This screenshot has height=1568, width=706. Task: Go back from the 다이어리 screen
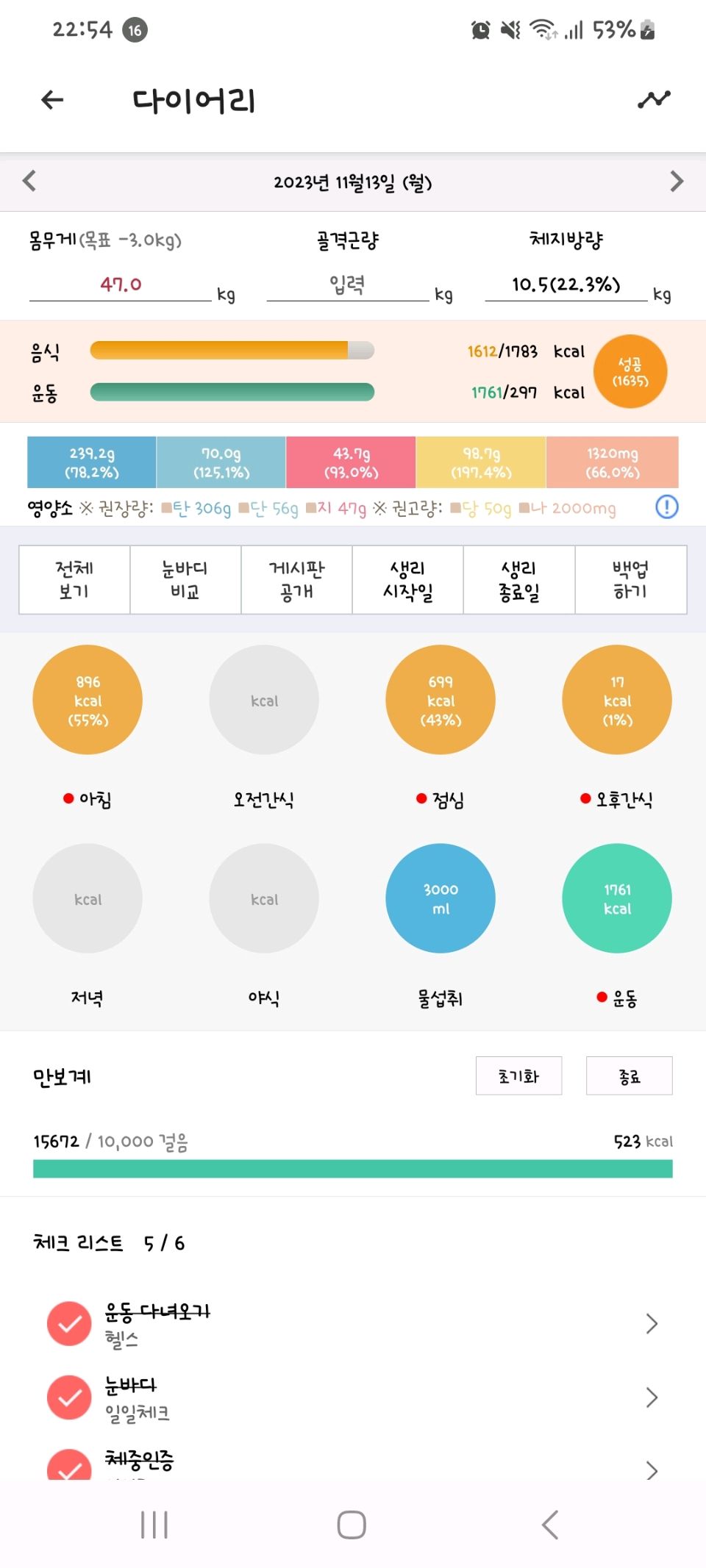[52, 99]
